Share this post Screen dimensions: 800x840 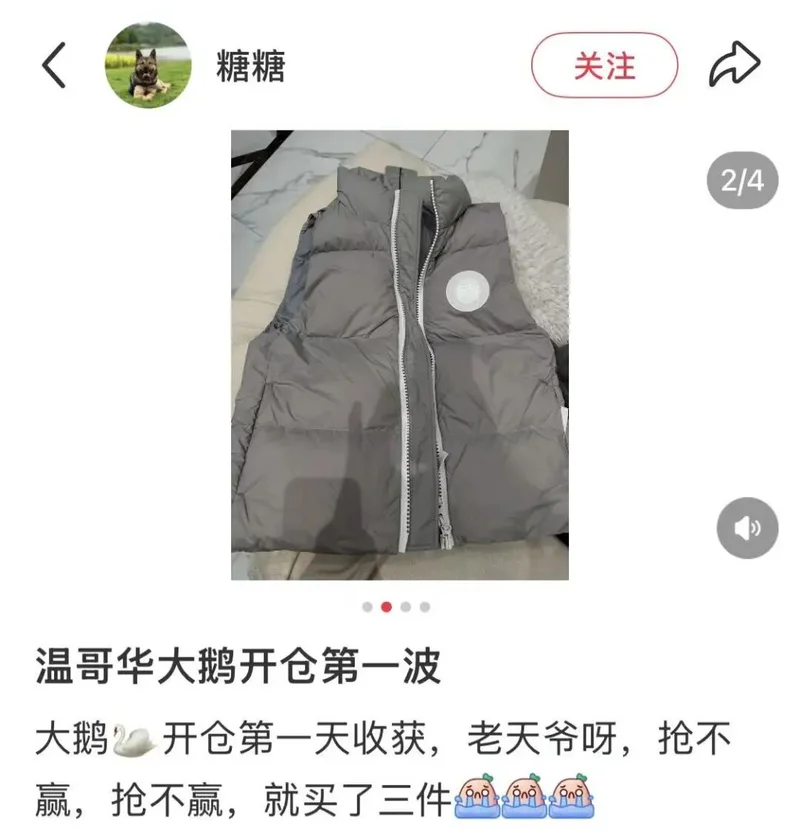pyautogui.click(x=735, y=66)
